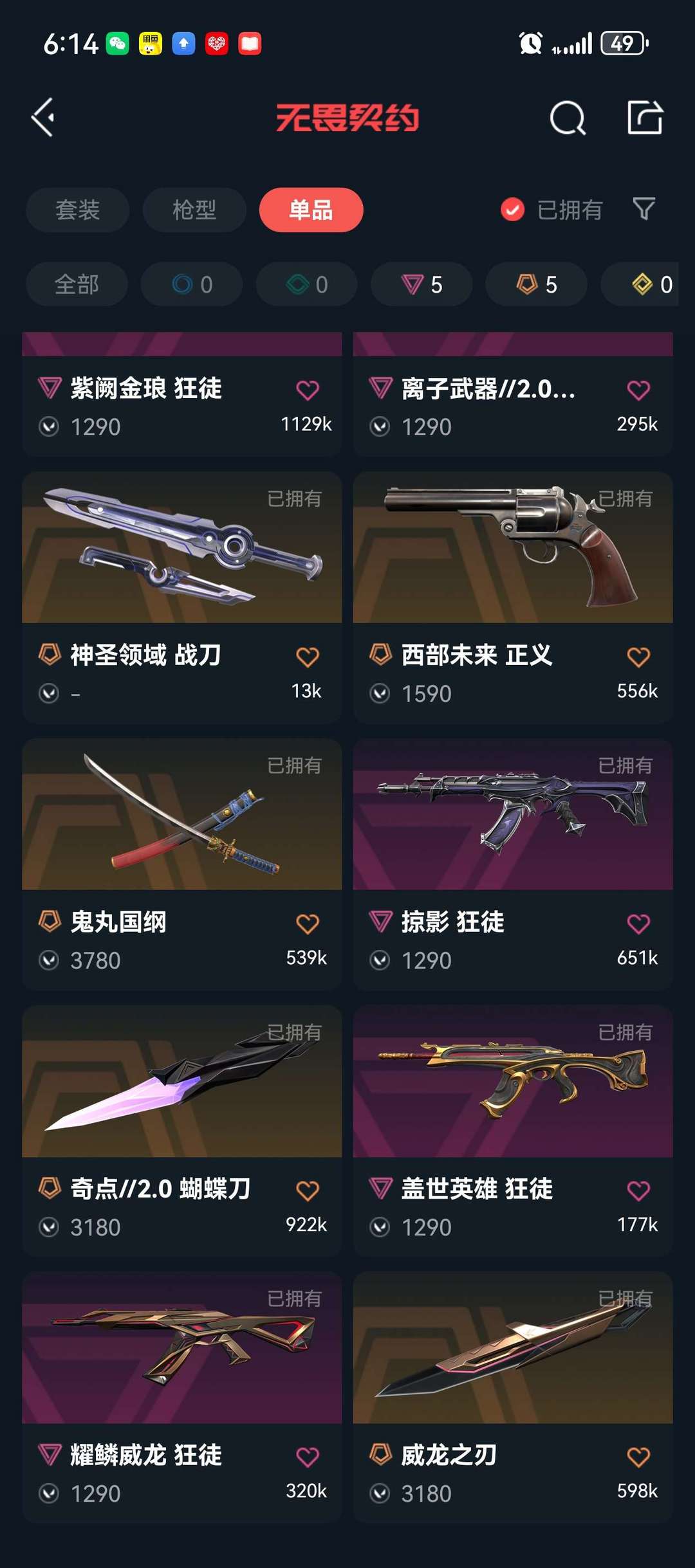Go back using the top-left arrow
This screenshot has width=695, height=1568.
coord(43,118)
